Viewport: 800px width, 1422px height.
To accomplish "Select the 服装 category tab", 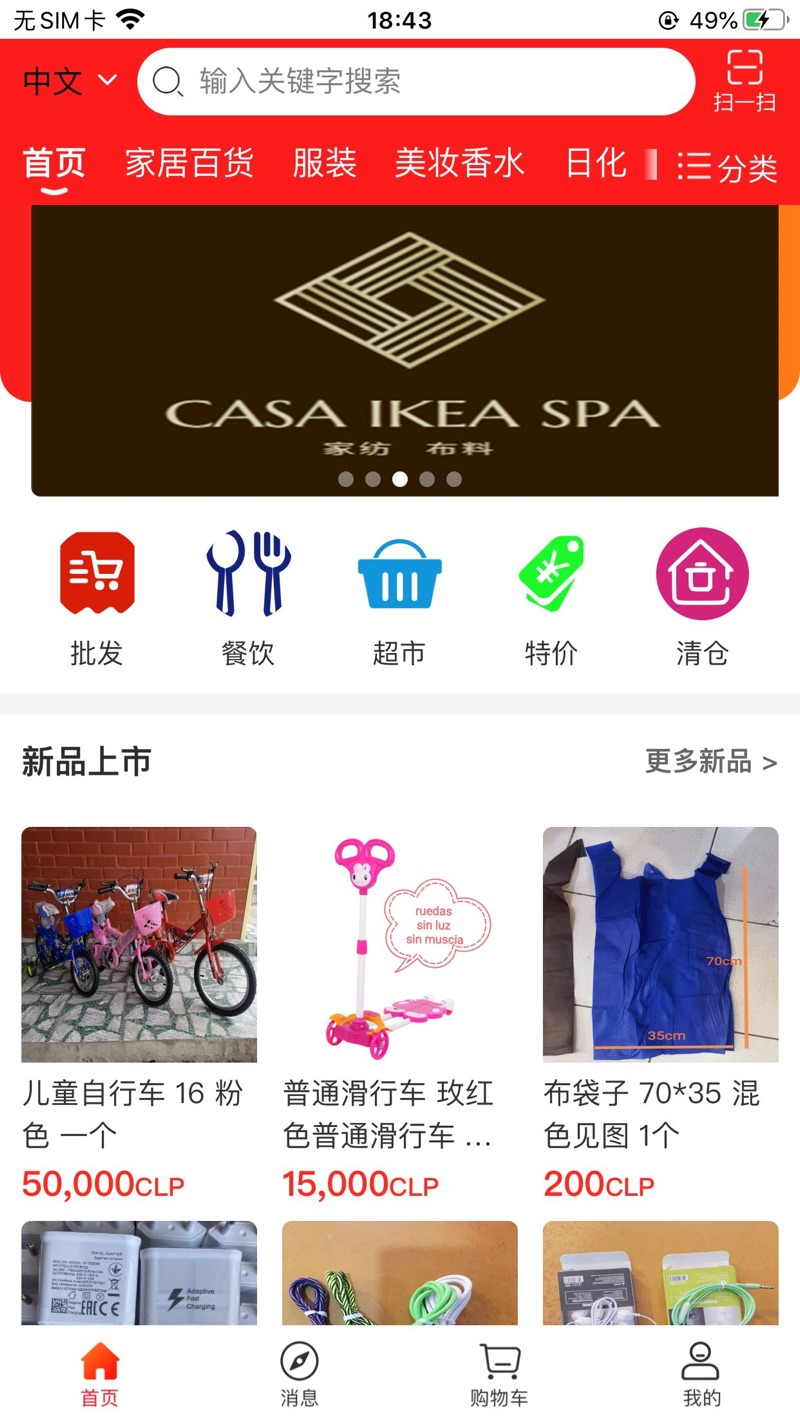I will pyautogui.click(x=324, y=164).
